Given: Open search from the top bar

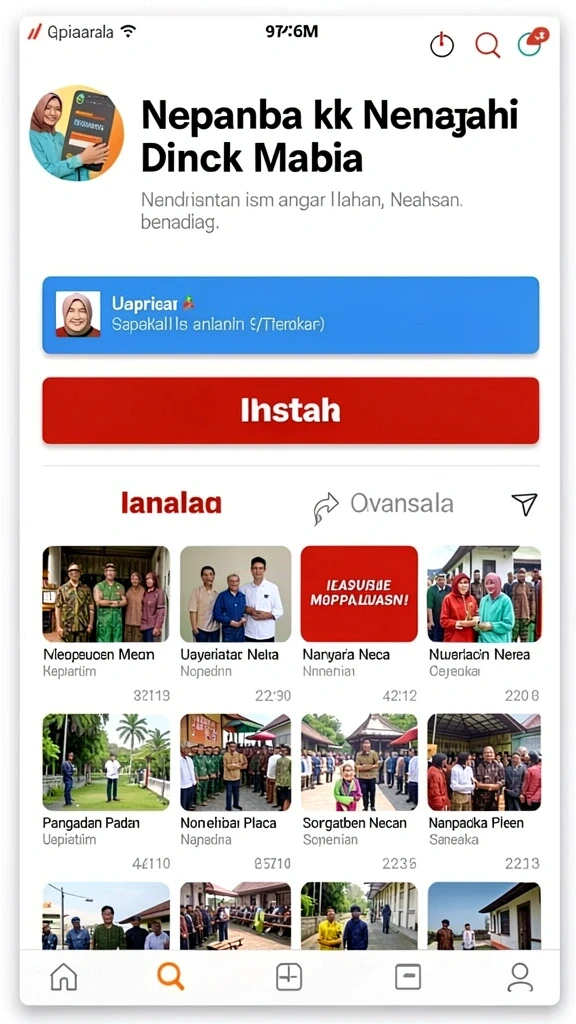Looking at the screenshot, I should point(487,45).
